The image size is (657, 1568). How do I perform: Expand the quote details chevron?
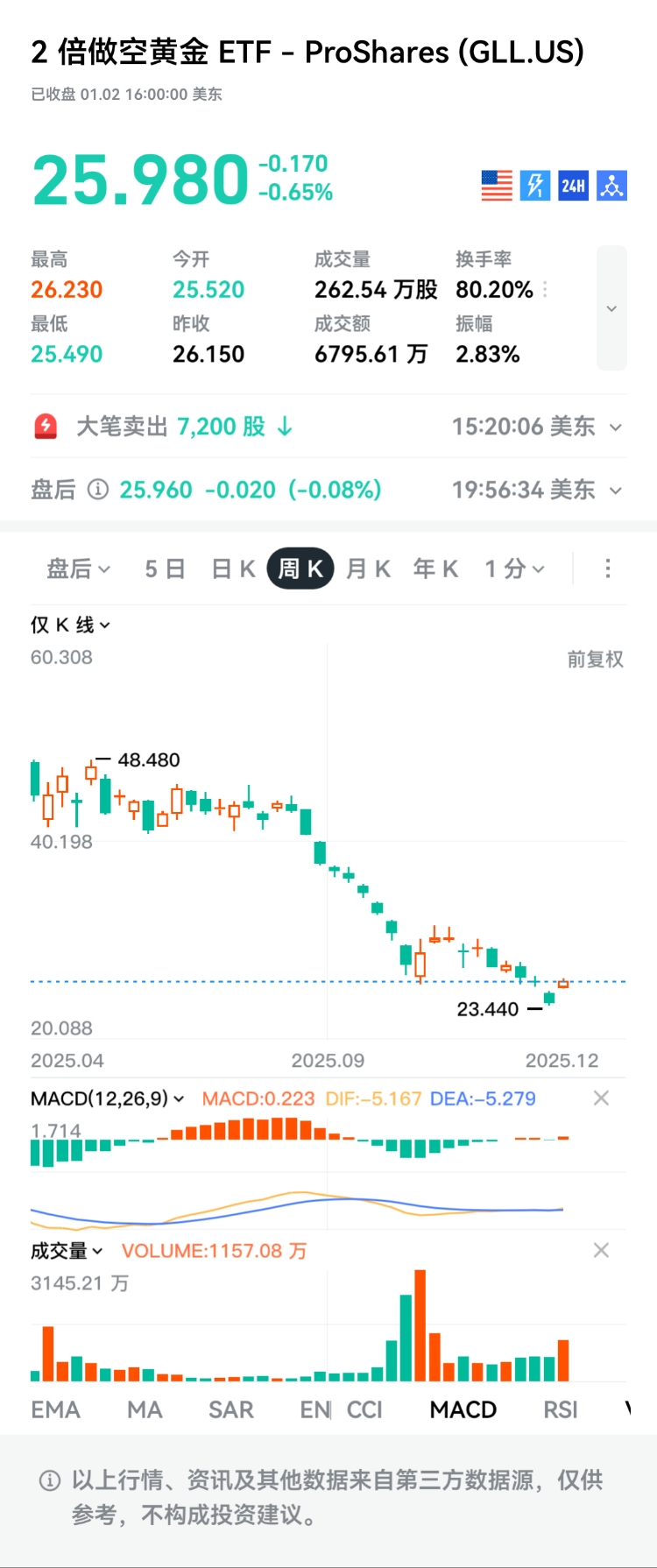point(611,308)
